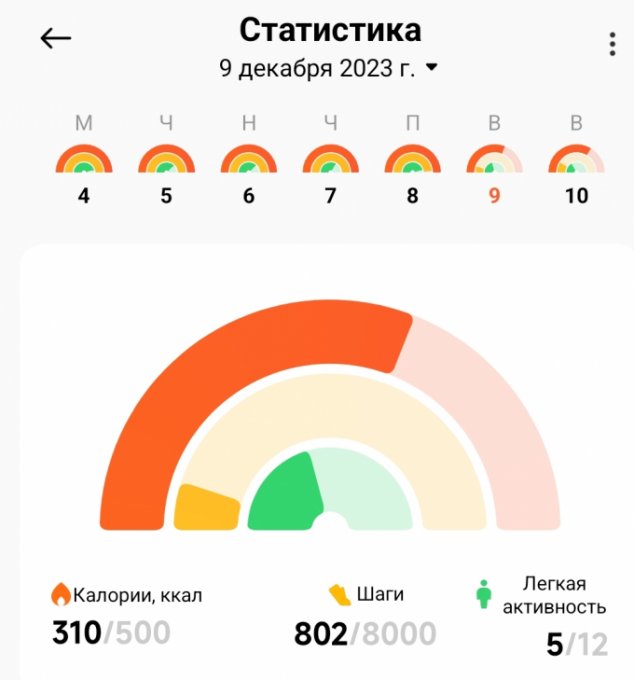Open the Шаги step details
This screenshot has height=680, width=634.
pyautogui.click(x=366, y=614)
